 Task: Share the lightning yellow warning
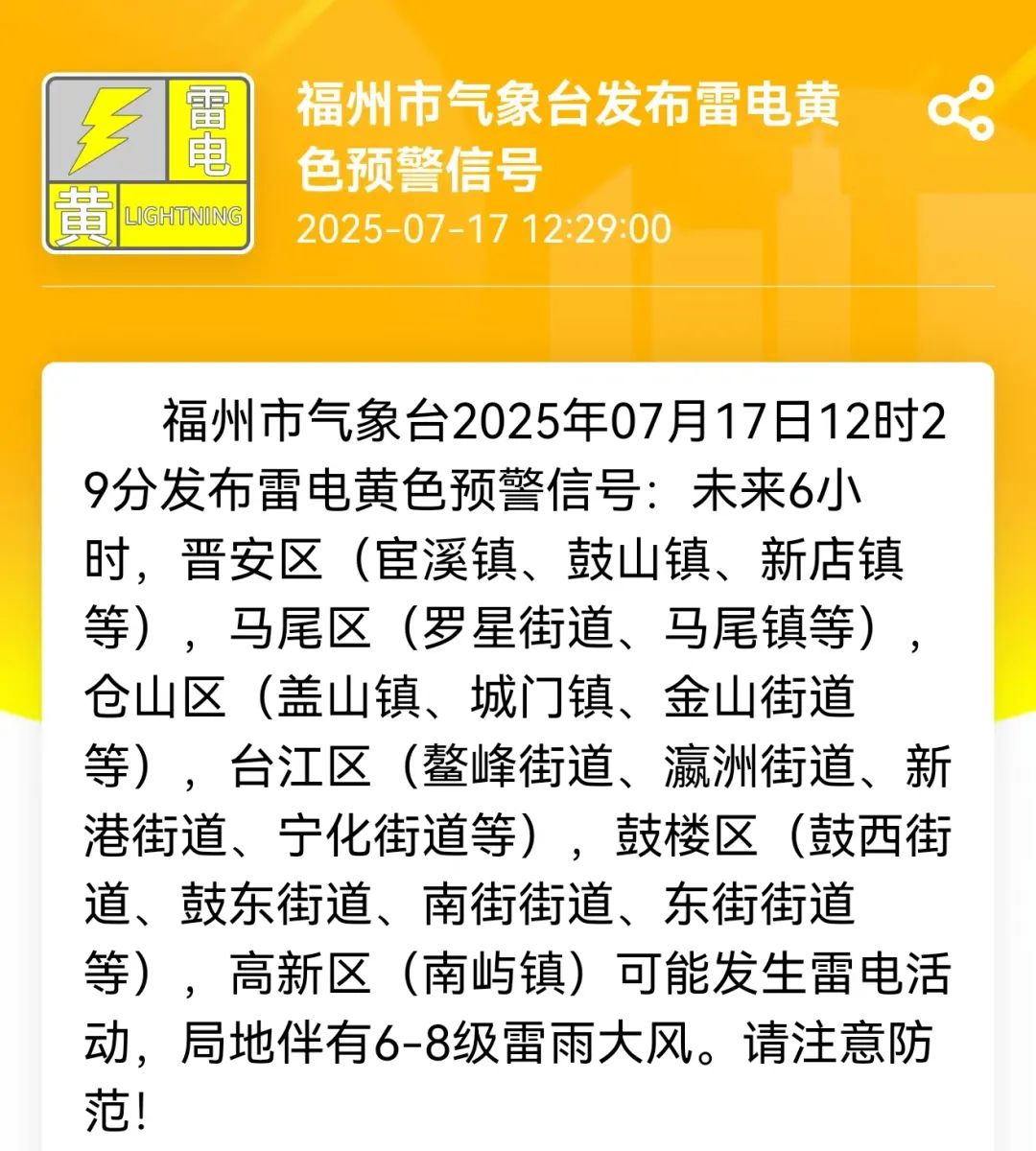coord(961,108)
